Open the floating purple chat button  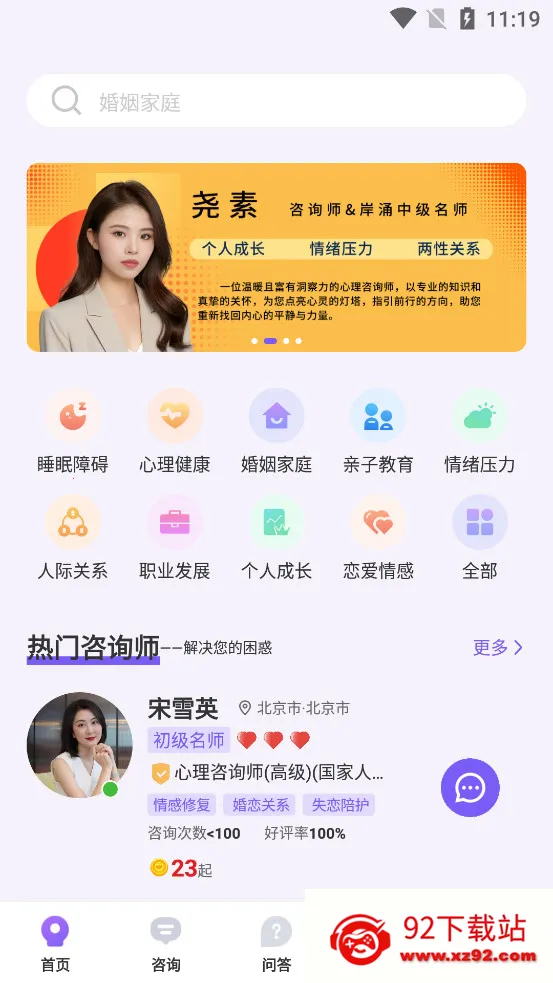pyautogui.click(x=470, y=787)
